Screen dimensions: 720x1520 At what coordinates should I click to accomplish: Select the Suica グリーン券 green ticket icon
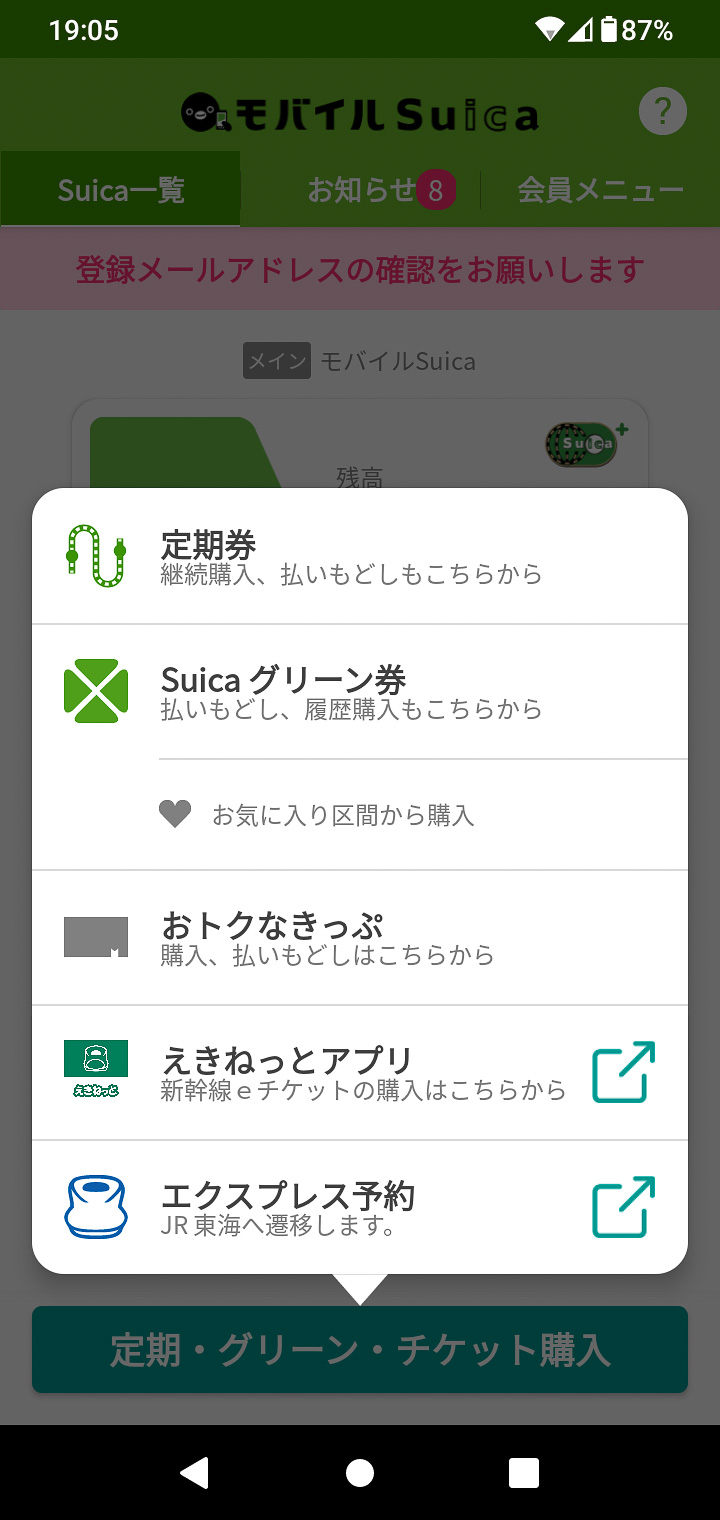click(96, 690)
